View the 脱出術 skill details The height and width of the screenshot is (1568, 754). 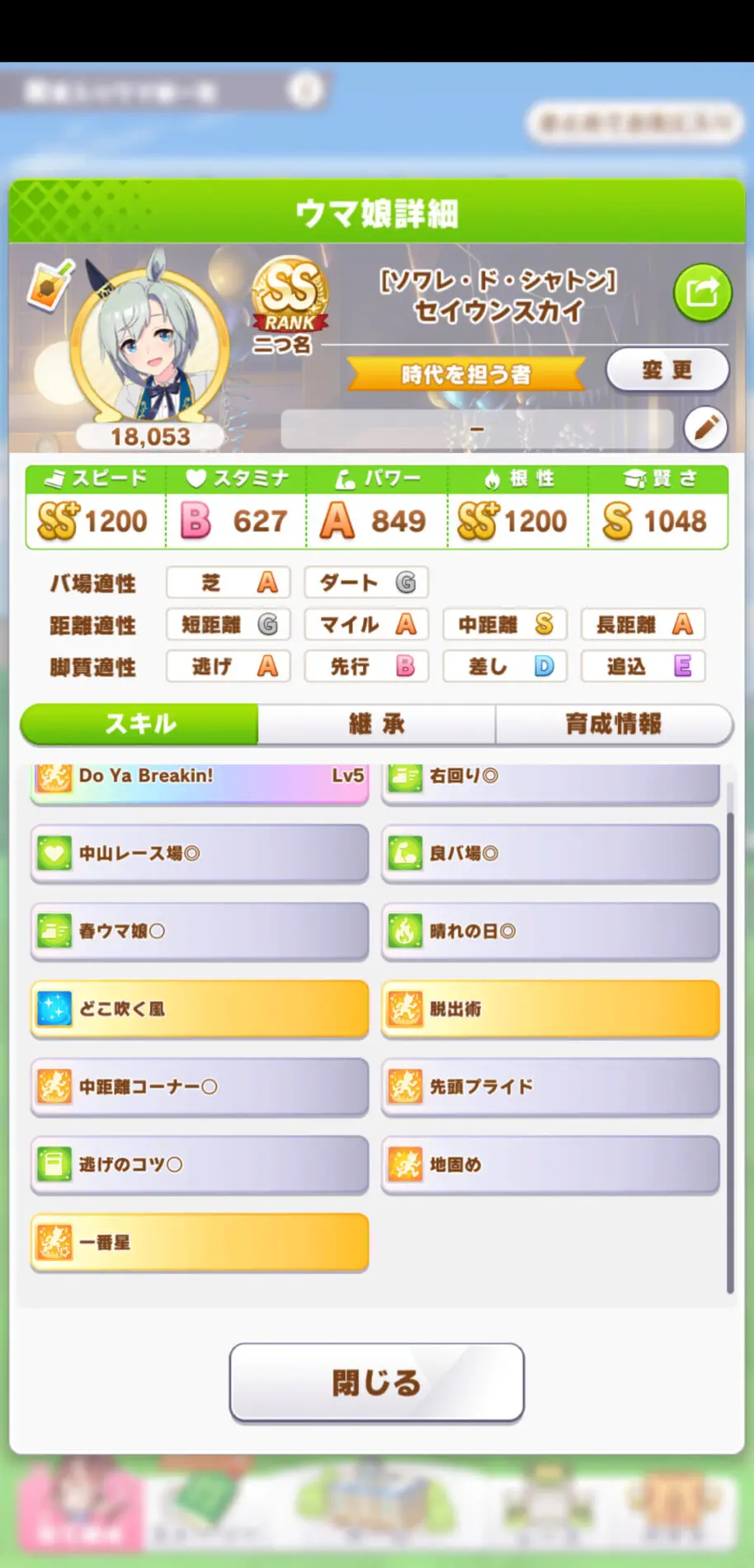(x=550, y=1008)
